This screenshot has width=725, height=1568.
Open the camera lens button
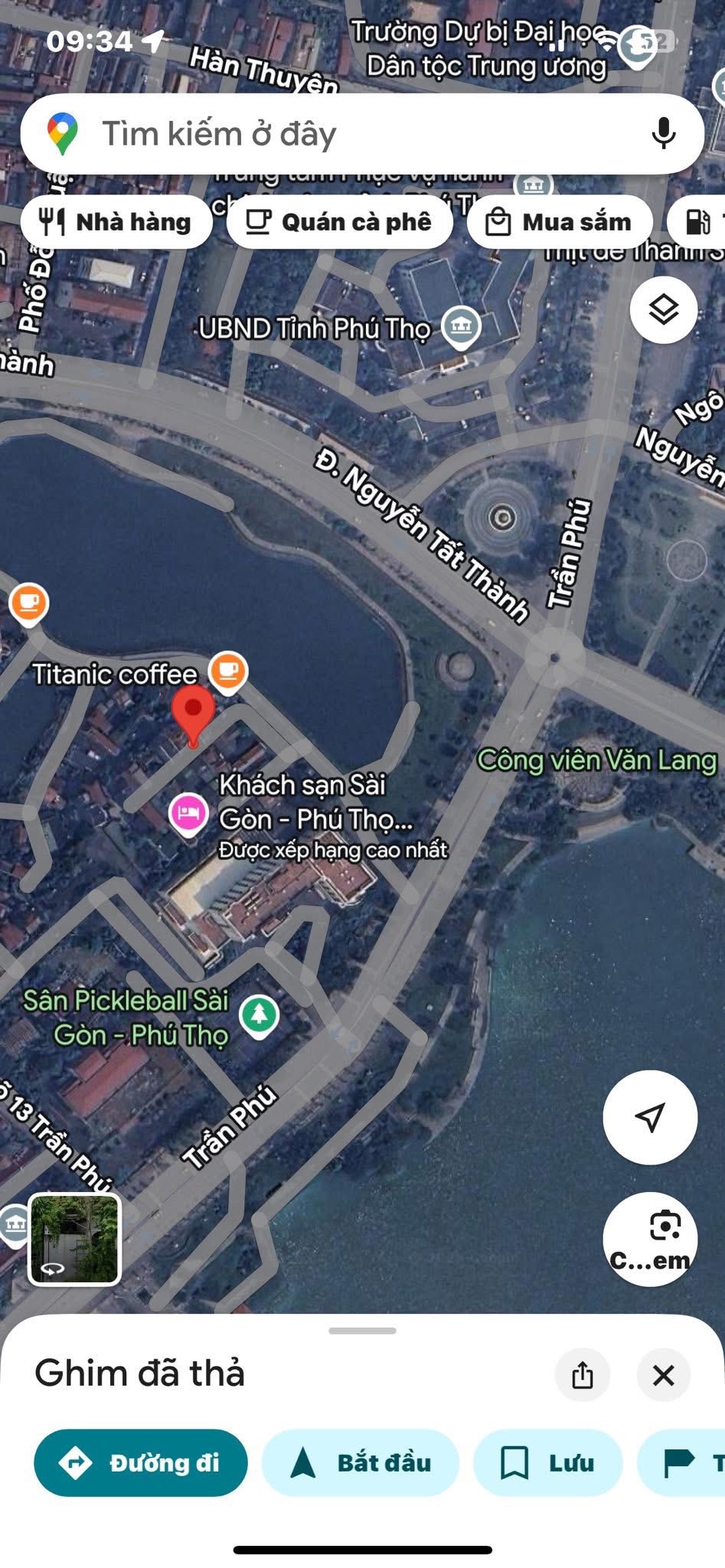649,1238
